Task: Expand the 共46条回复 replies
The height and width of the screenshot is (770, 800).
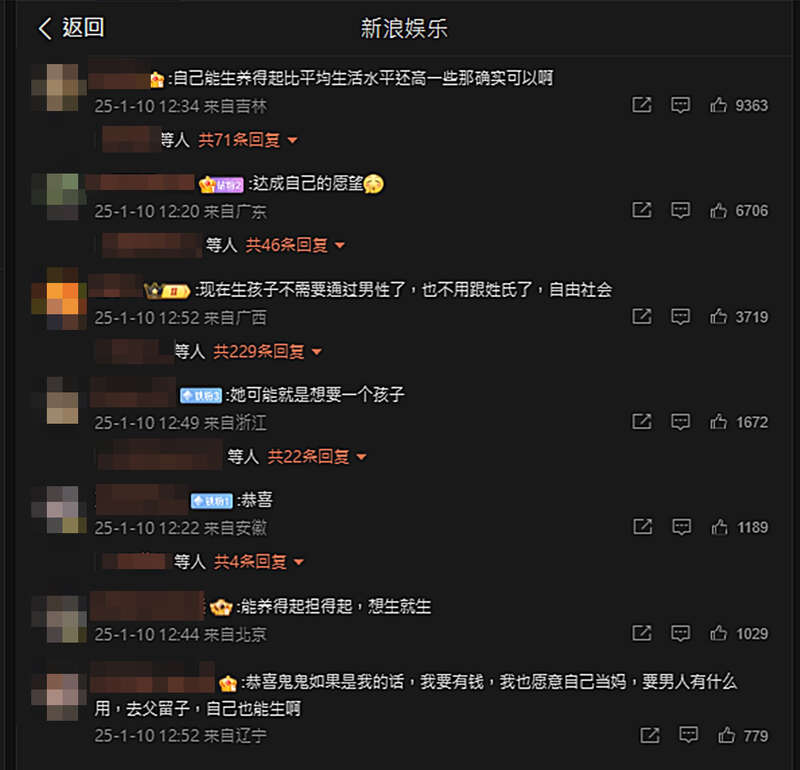Action: [295, 245]
